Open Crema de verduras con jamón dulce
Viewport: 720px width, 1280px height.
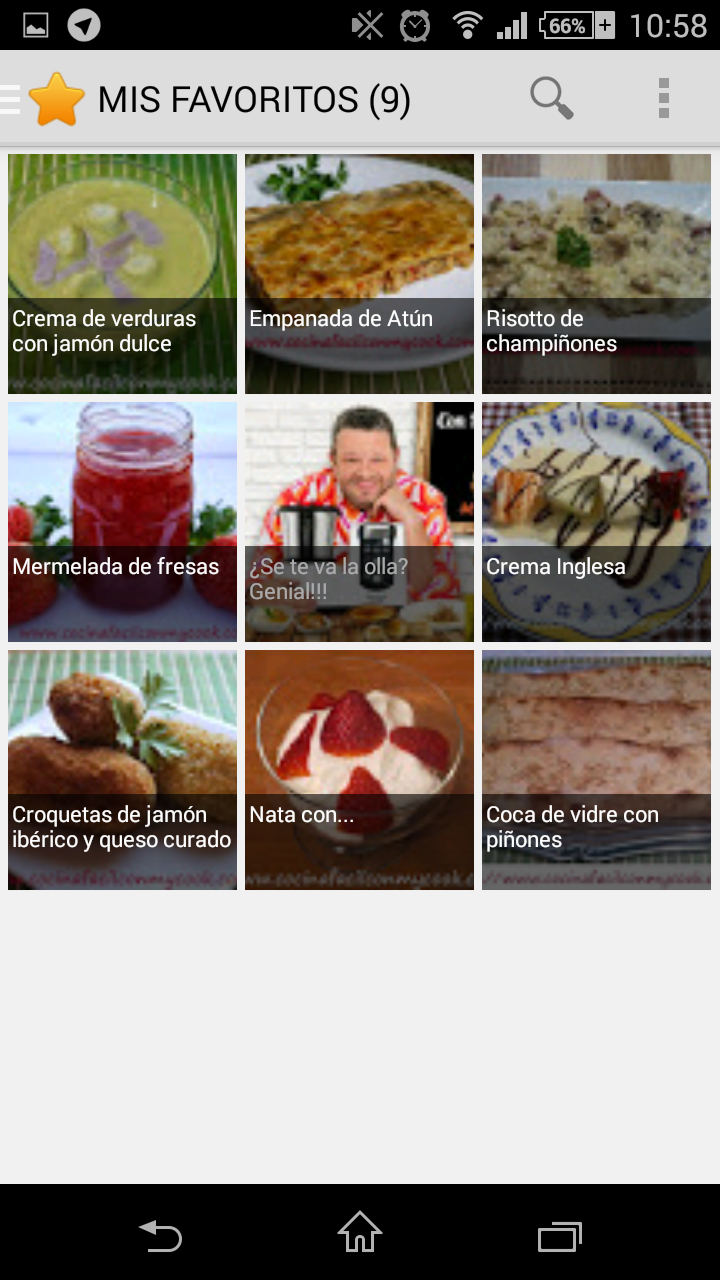[122, 273]
